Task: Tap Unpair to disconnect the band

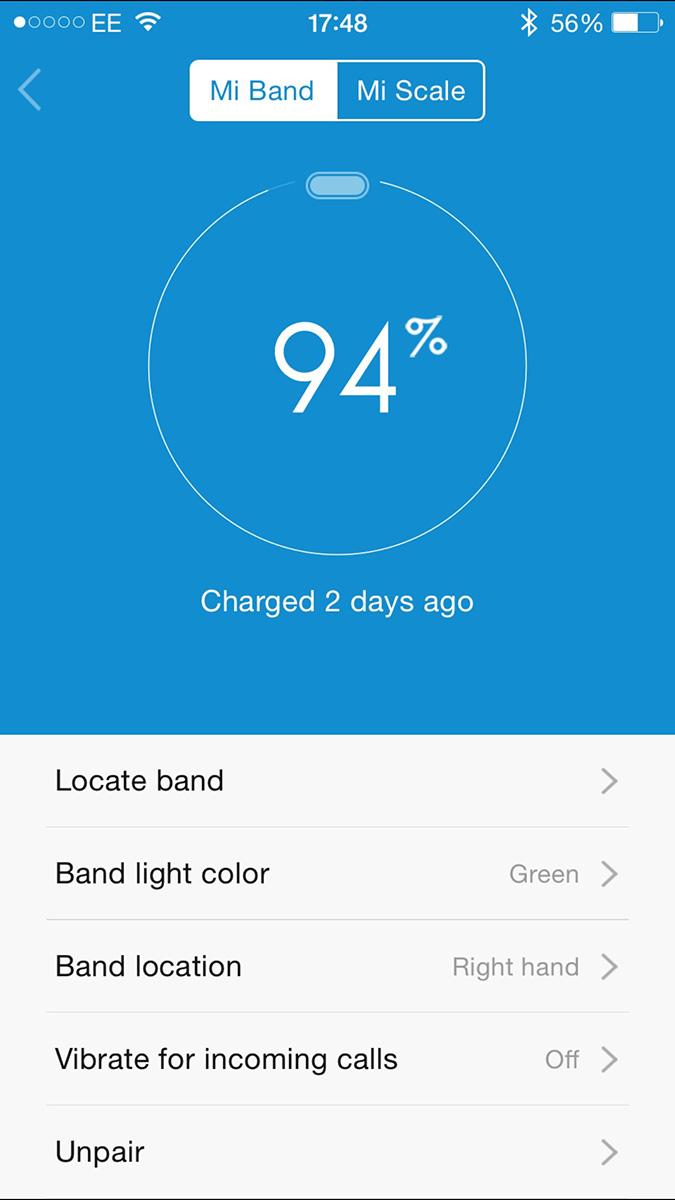Action: pos(337,1152)
